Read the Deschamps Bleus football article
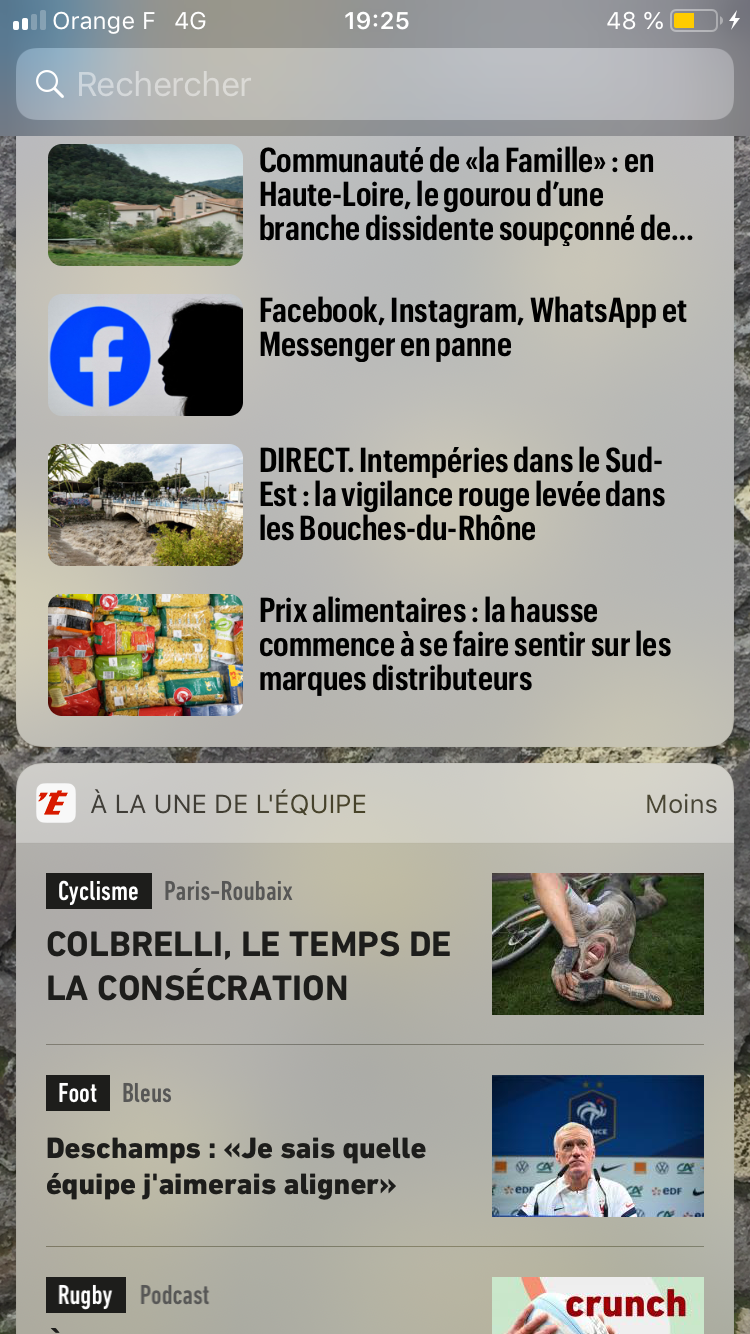This screenshot has height=1334, width=750. (237, 1166)
